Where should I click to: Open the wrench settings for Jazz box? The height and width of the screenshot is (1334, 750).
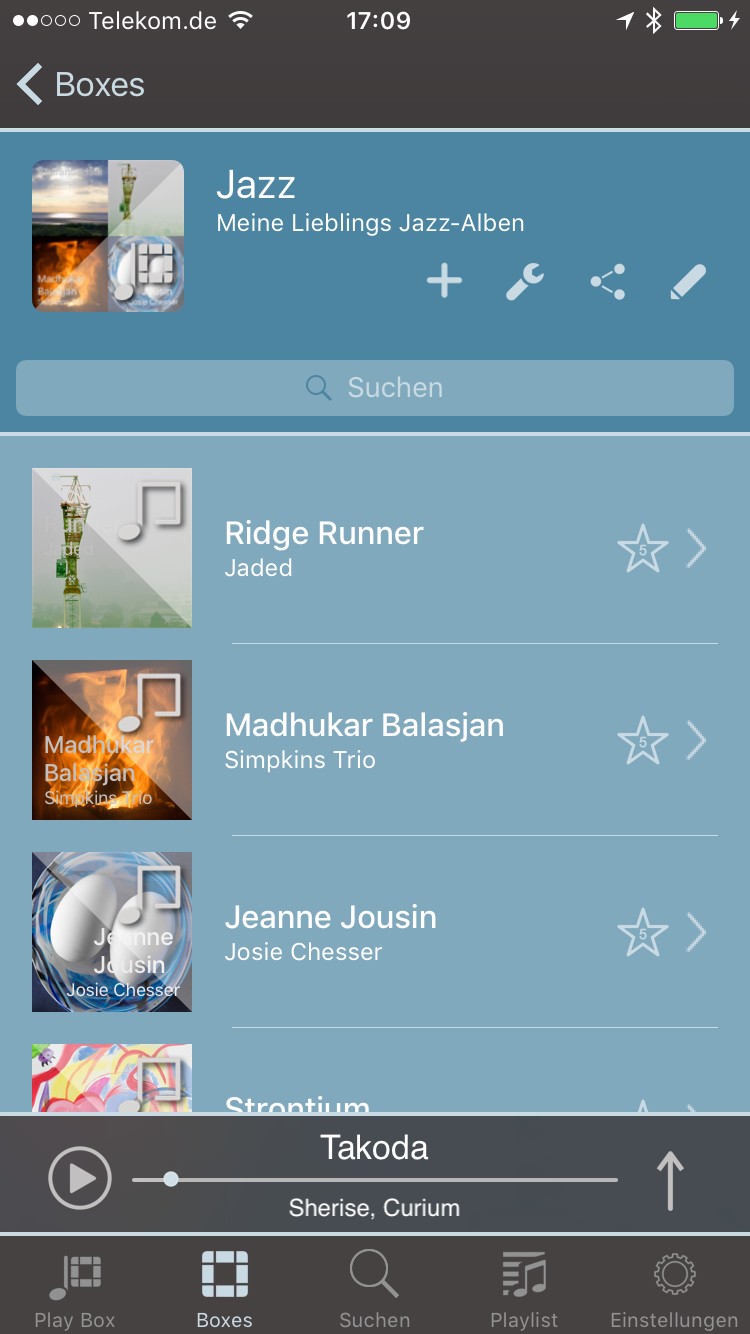coord(525,281)
